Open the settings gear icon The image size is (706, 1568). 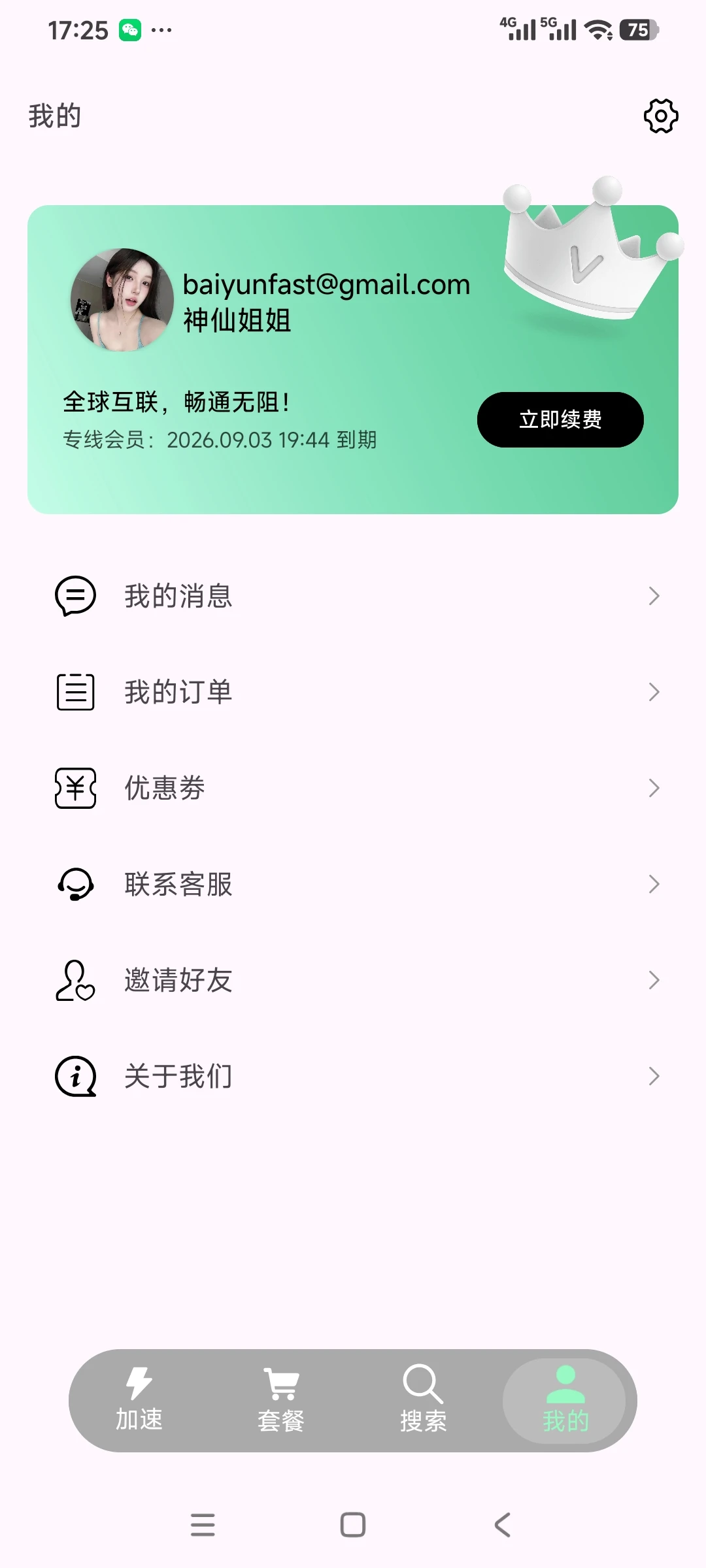tap(661, 116)
